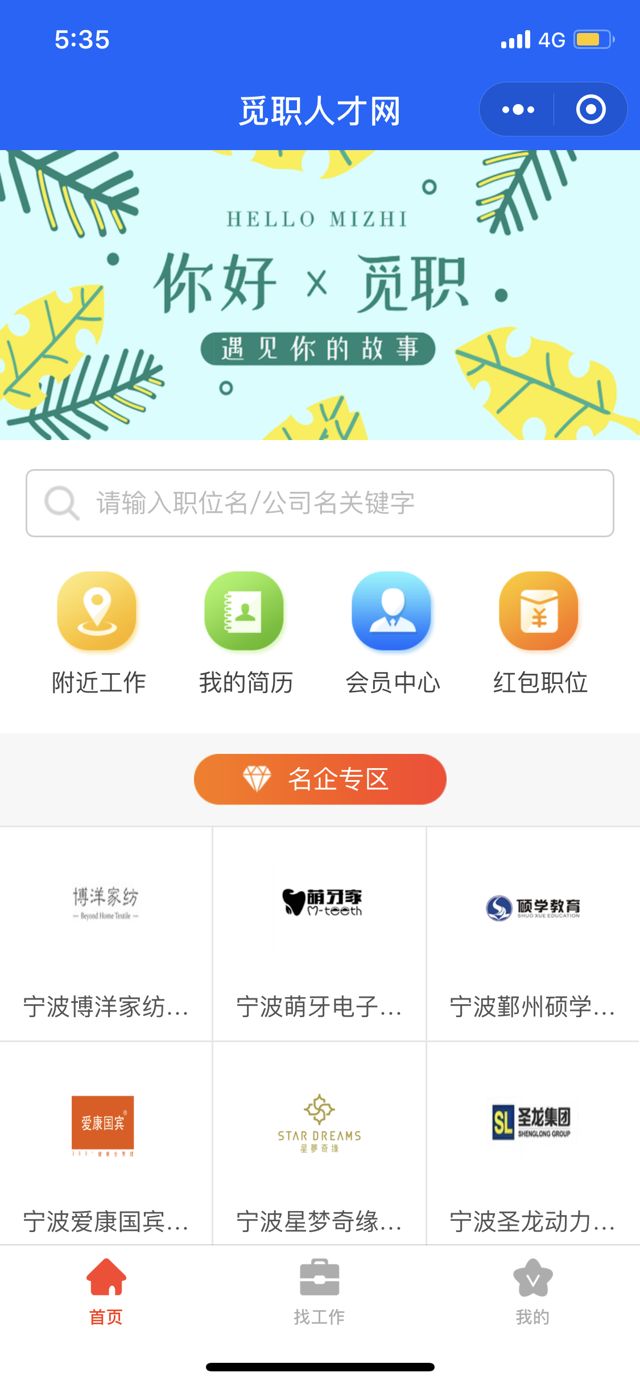Image resolution: width=640 pixels, height=1385 pixels.
Task: Open the 你好×觅职 banner
Action: point(320,295)
